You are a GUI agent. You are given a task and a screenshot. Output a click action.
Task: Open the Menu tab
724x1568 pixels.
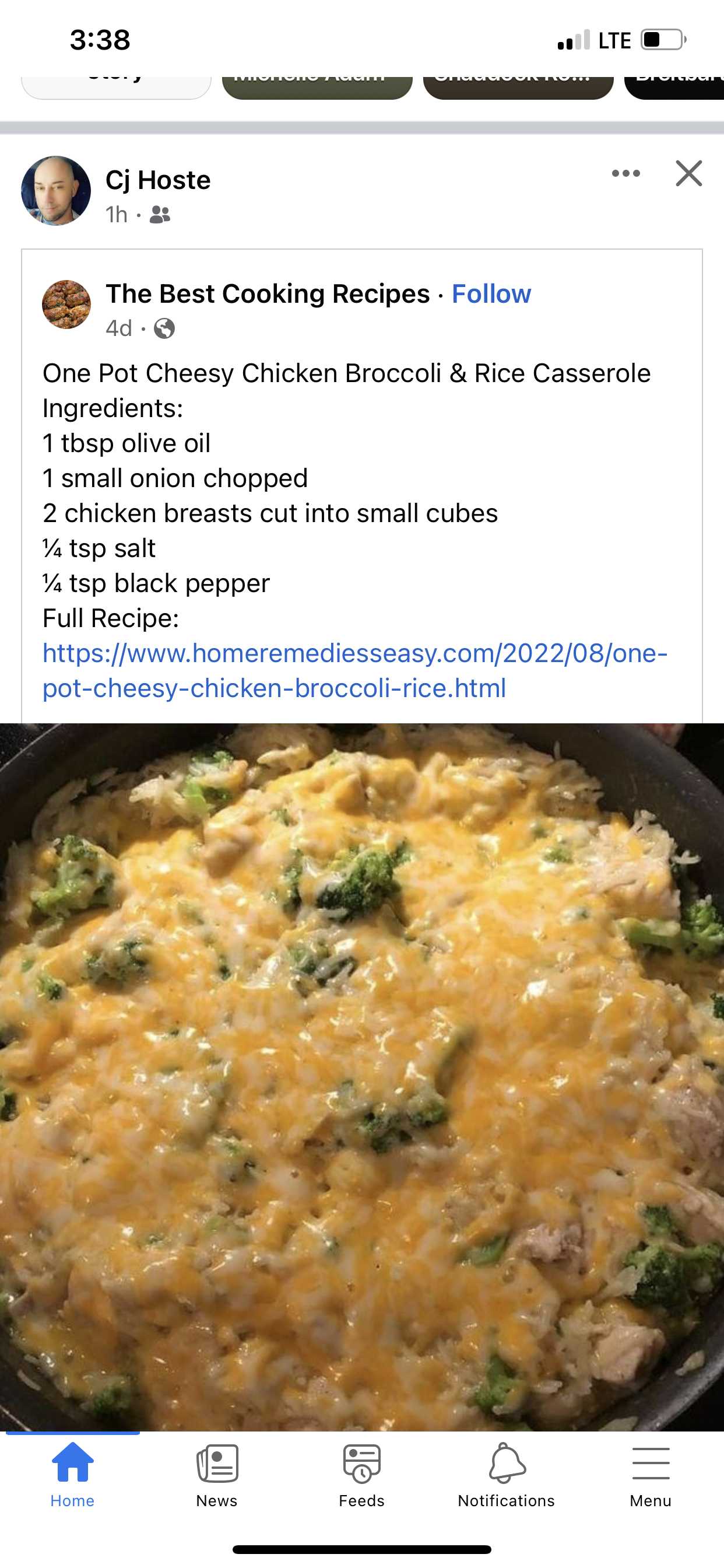(651, 1475)
